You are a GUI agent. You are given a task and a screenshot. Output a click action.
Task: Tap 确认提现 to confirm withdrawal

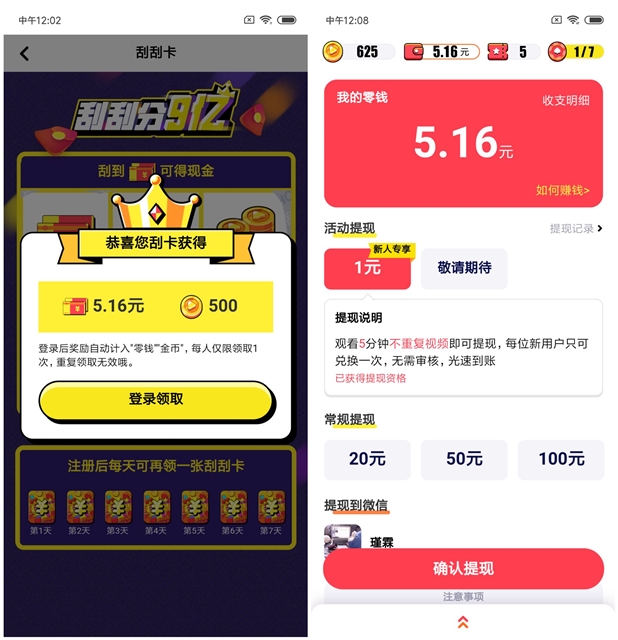point(463,568)
